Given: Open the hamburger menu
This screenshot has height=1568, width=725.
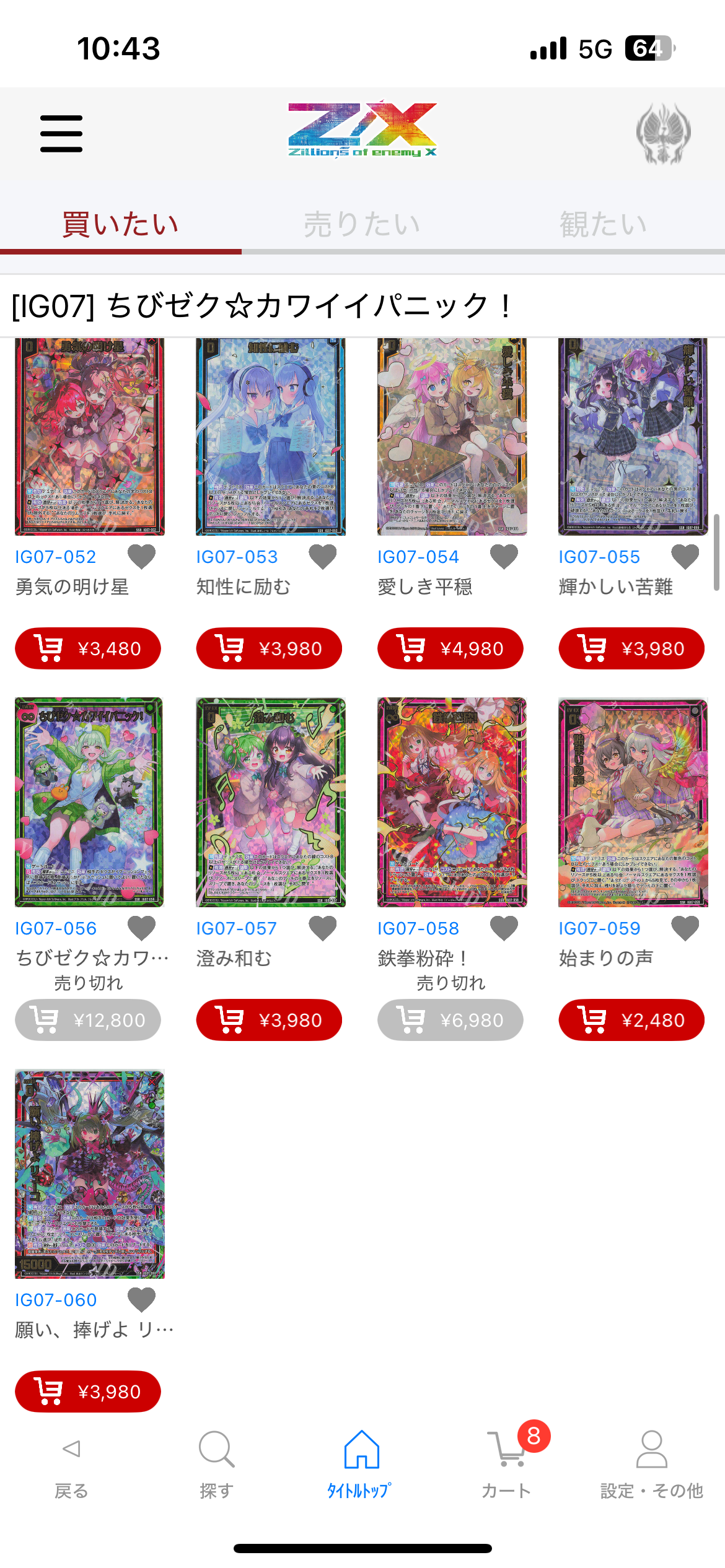Looking at the screenshot, I should pos(61,133).
